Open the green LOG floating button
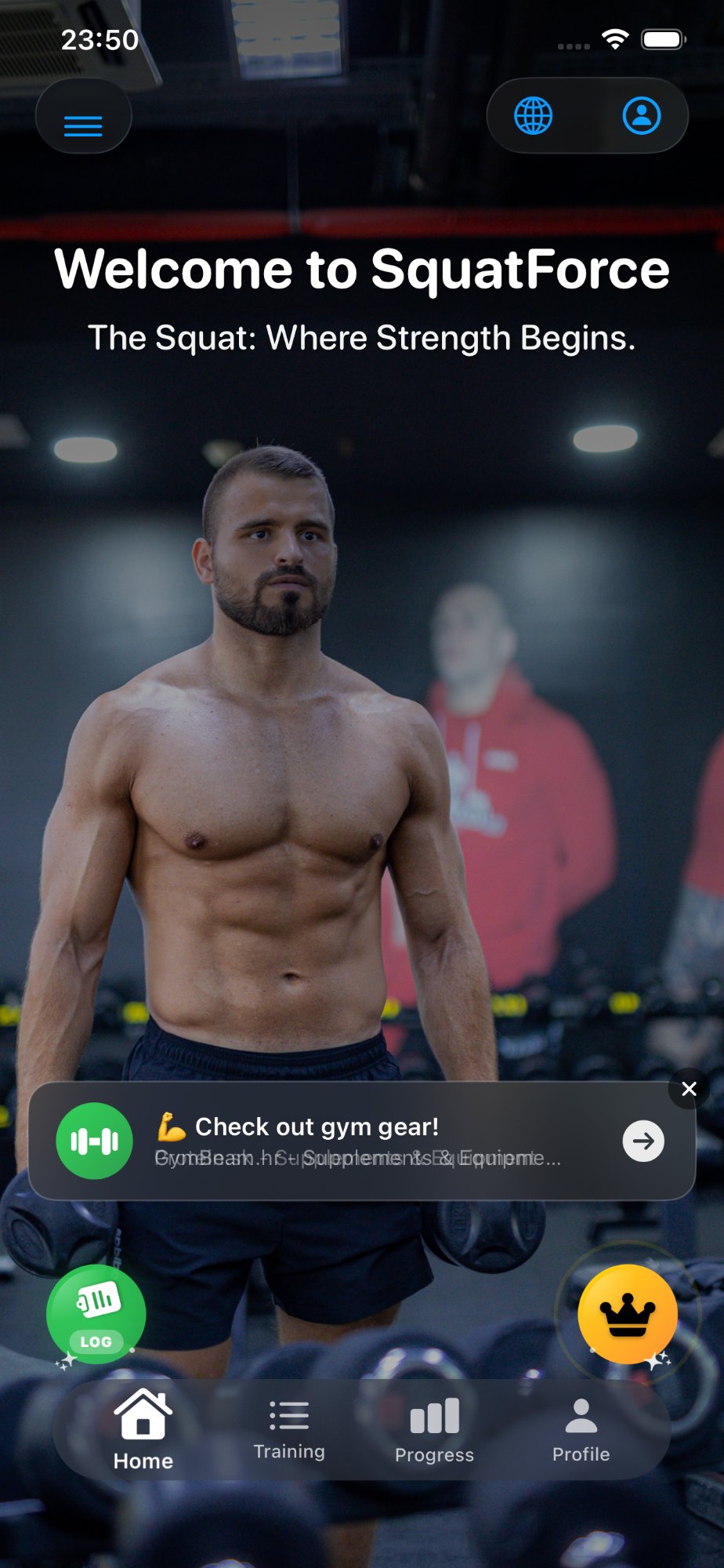The height and width of the screenshot is (1568, 724). pos(96,1315)
